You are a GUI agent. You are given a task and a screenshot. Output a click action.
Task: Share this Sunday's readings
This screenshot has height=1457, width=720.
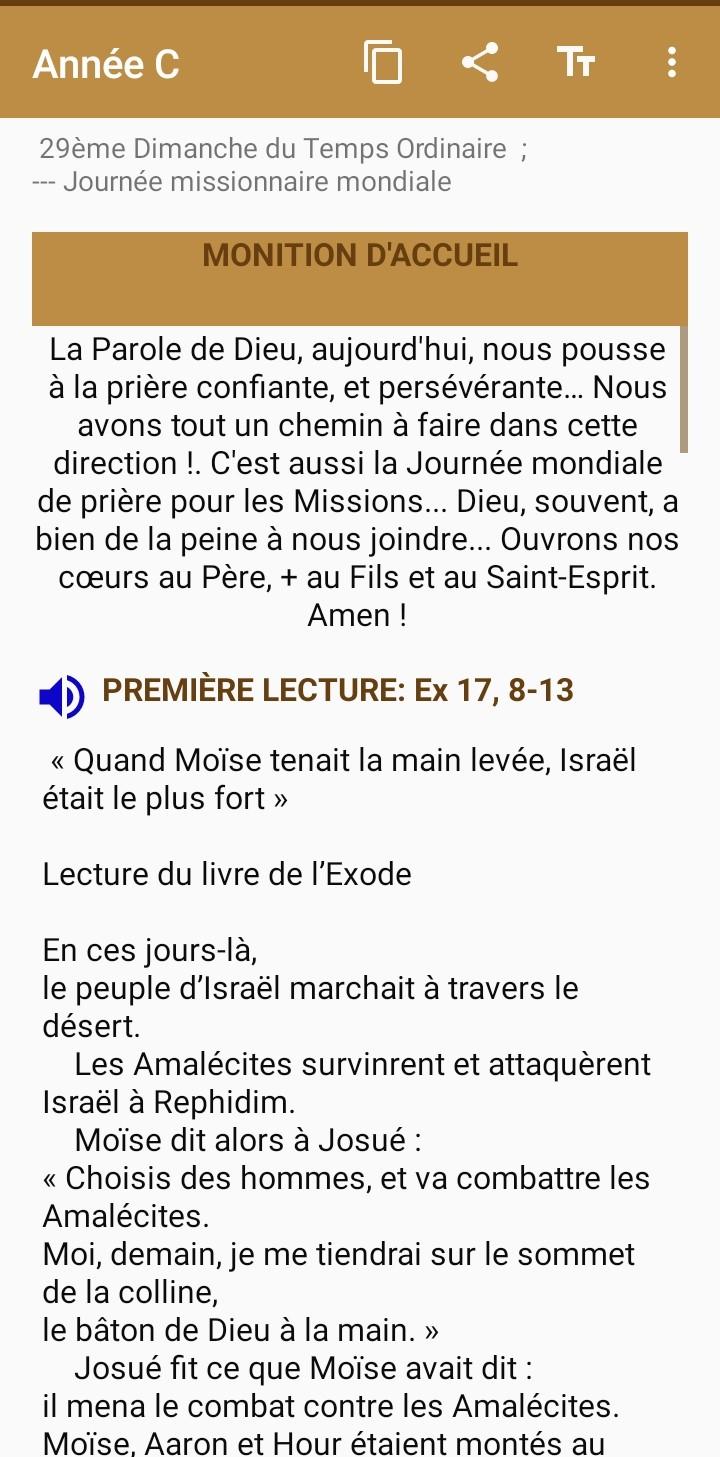point(480,63)
